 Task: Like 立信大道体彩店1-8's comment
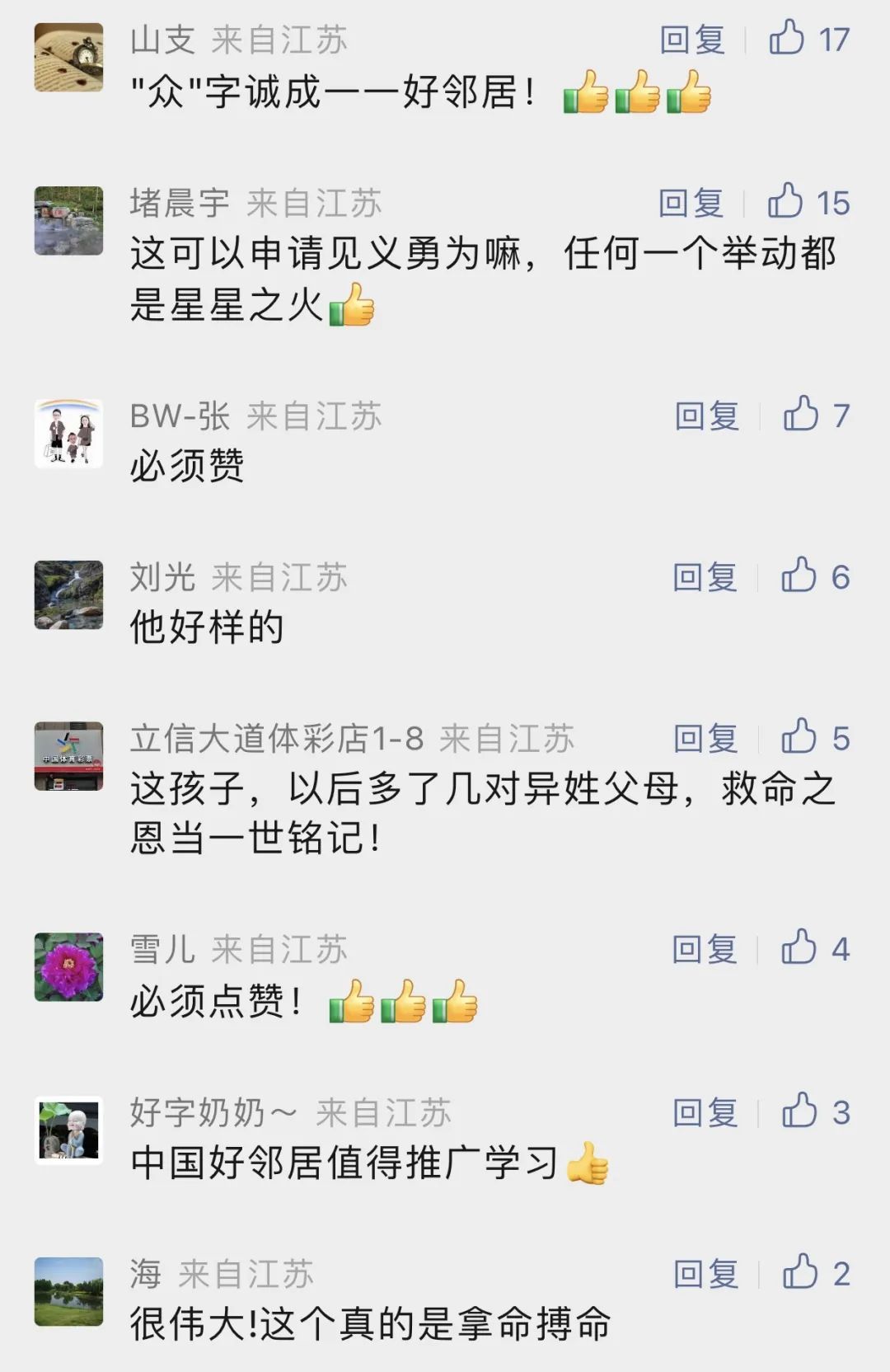tap(799, 737)
